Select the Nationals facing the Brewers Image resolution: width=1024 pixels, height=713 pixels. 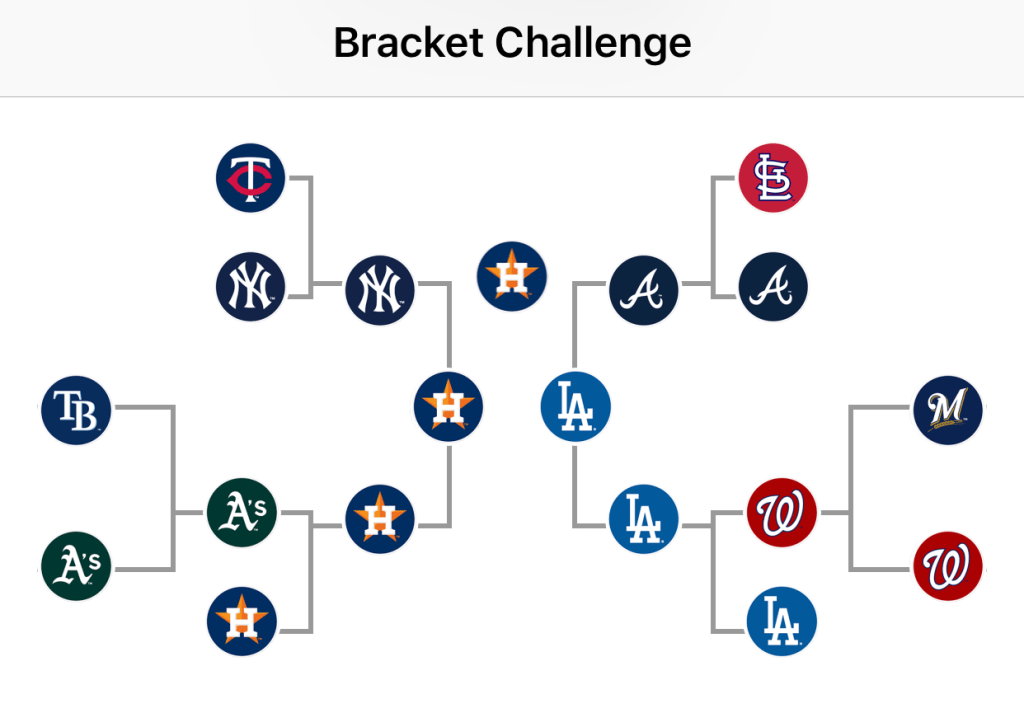tap(948, 566)
